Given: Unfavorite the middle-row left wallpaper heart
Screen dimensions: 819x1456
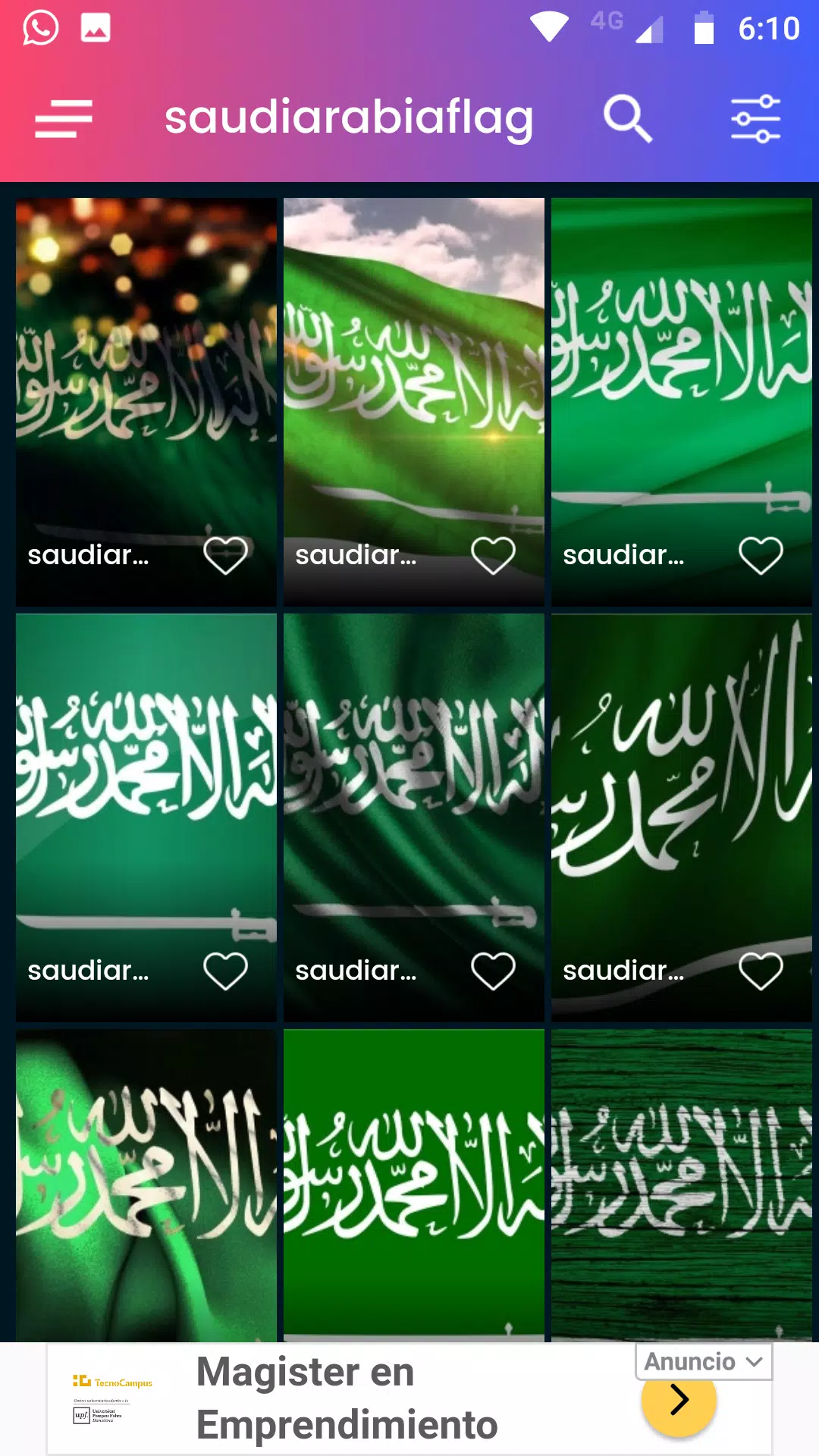Looking at the screenshot, I should click(x=225, y=969).
